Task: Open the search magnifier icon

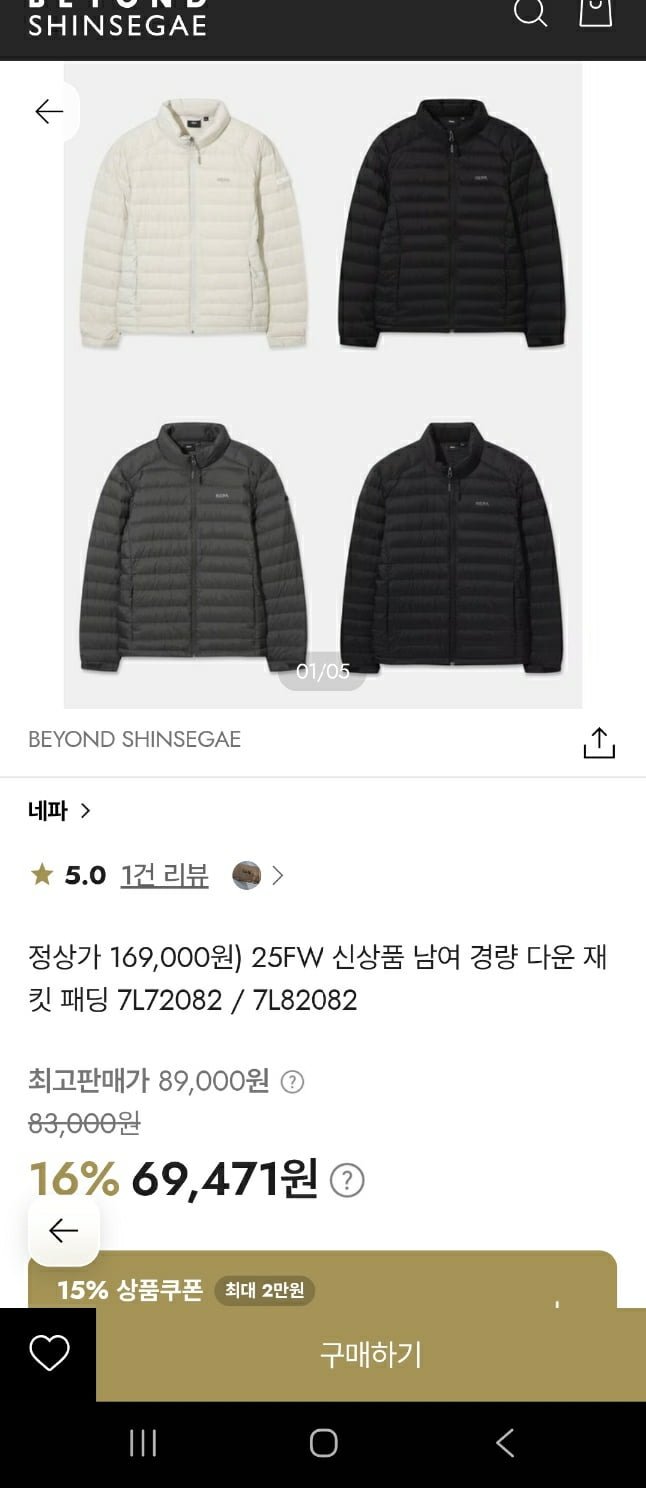Action: pos(530,12)
